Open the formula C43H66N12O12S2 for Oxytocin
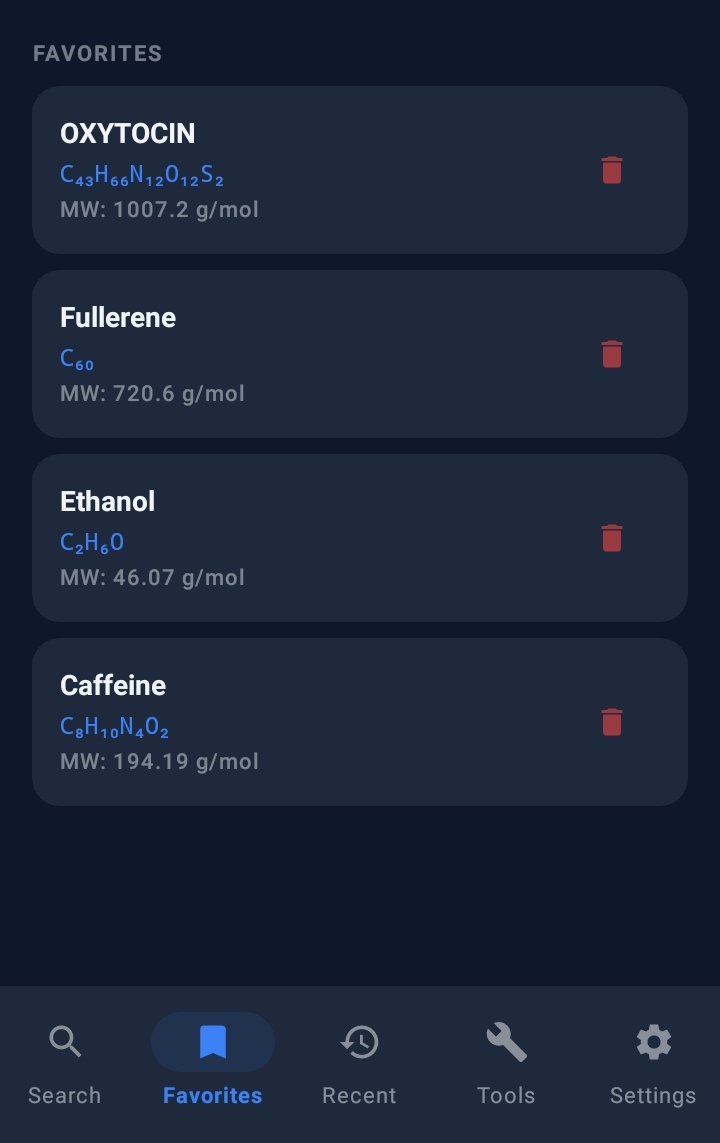Image resolution: width=720 pixels, height=1143 pixels. click(x=141, y=175)
